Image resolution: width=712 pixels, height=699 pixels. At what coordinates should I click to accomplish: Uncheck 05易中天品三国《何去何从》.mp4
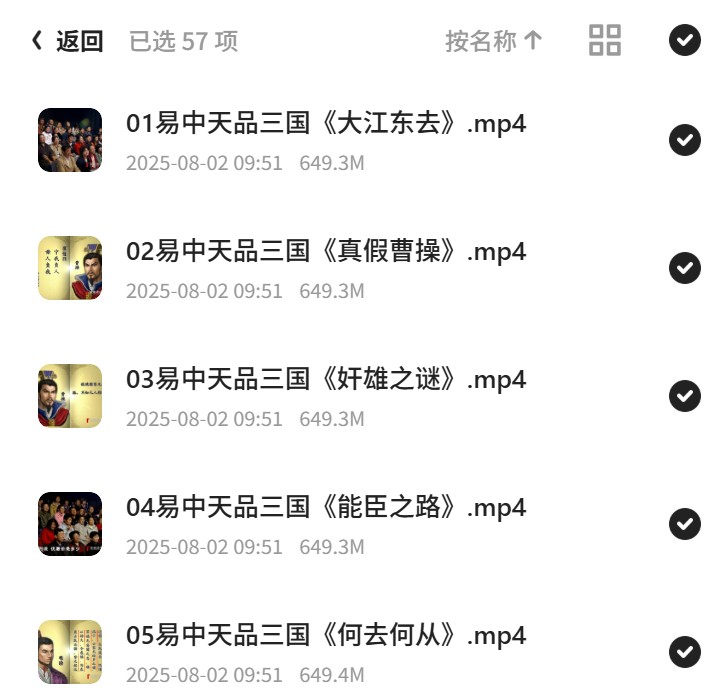point(684,652)
